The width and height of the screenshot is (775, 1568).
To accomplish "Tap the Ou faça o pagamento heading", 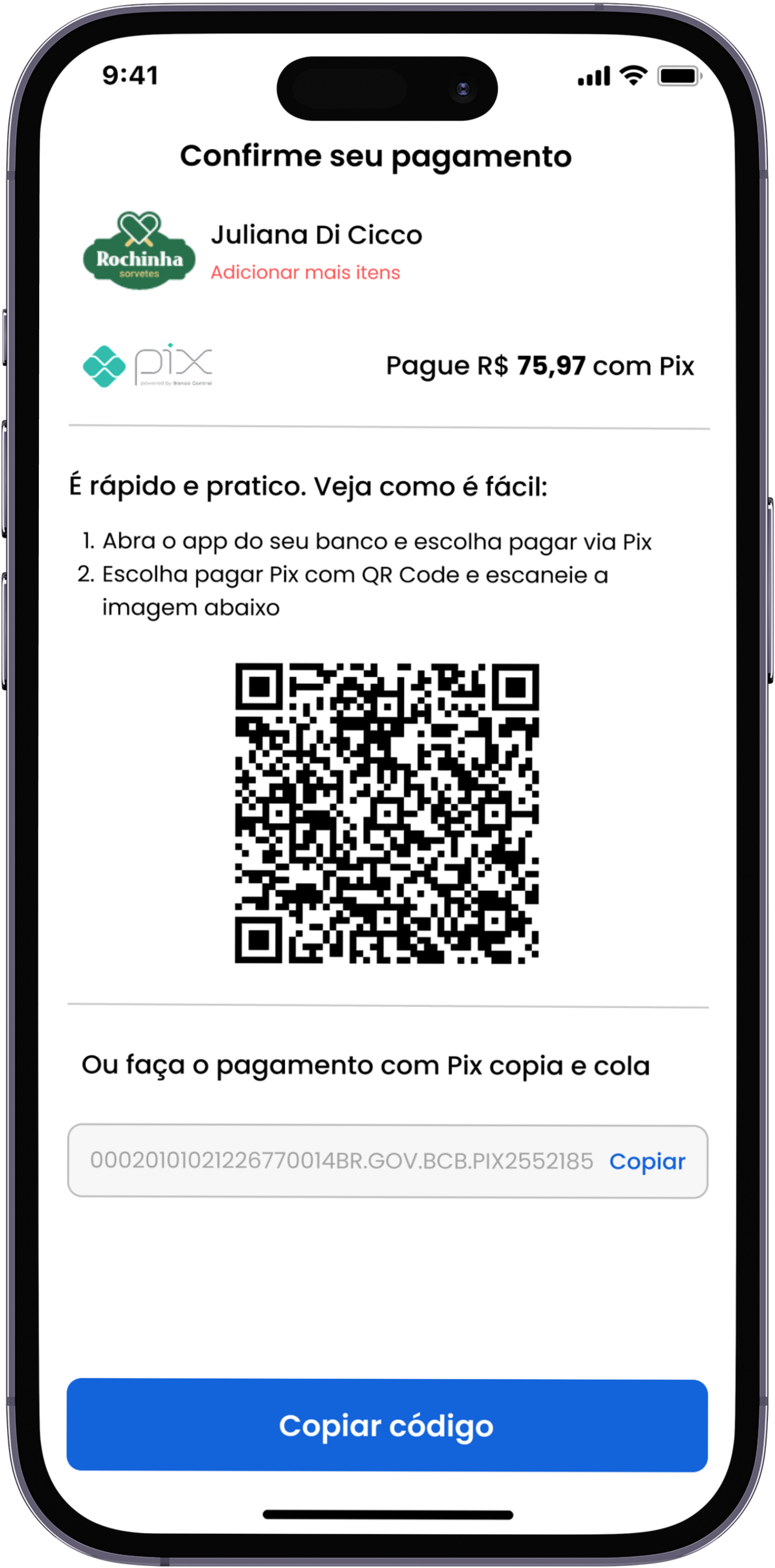I will 366,1064.
